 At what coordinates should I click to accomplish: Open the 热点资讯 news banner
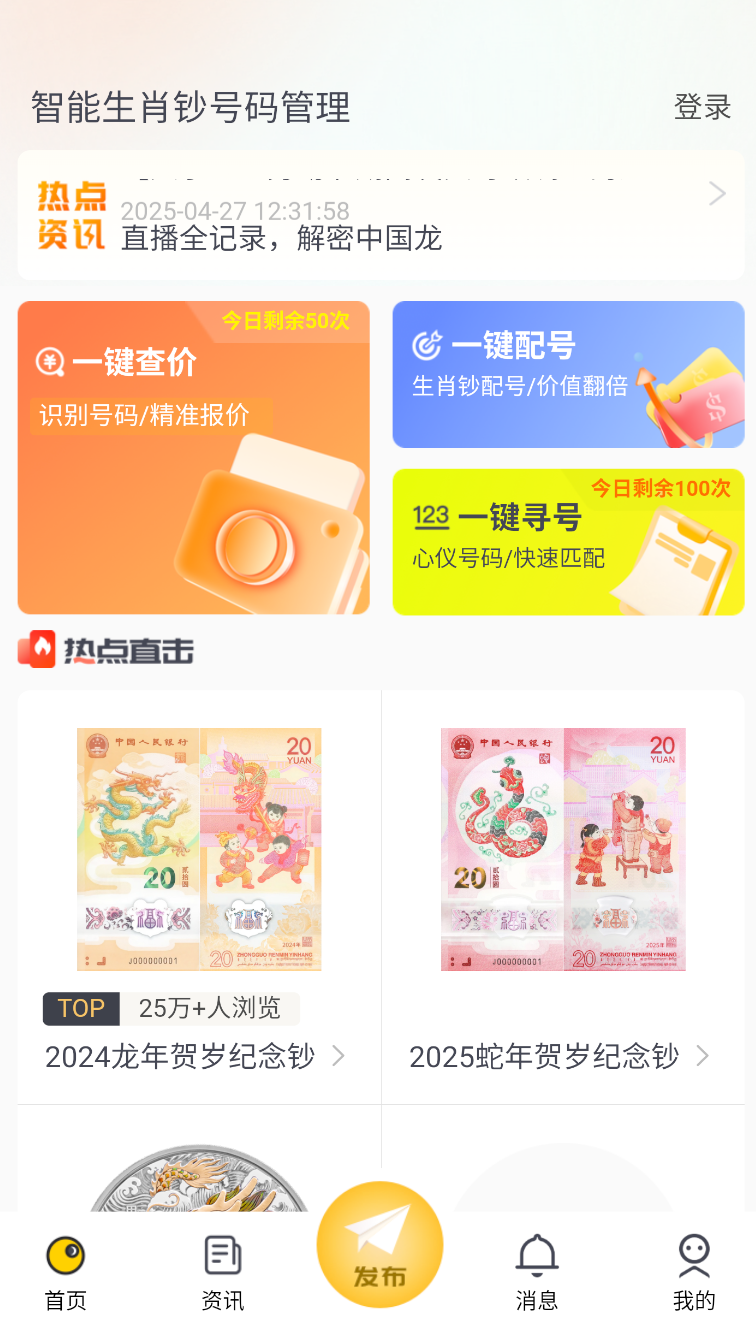[380, 215]
